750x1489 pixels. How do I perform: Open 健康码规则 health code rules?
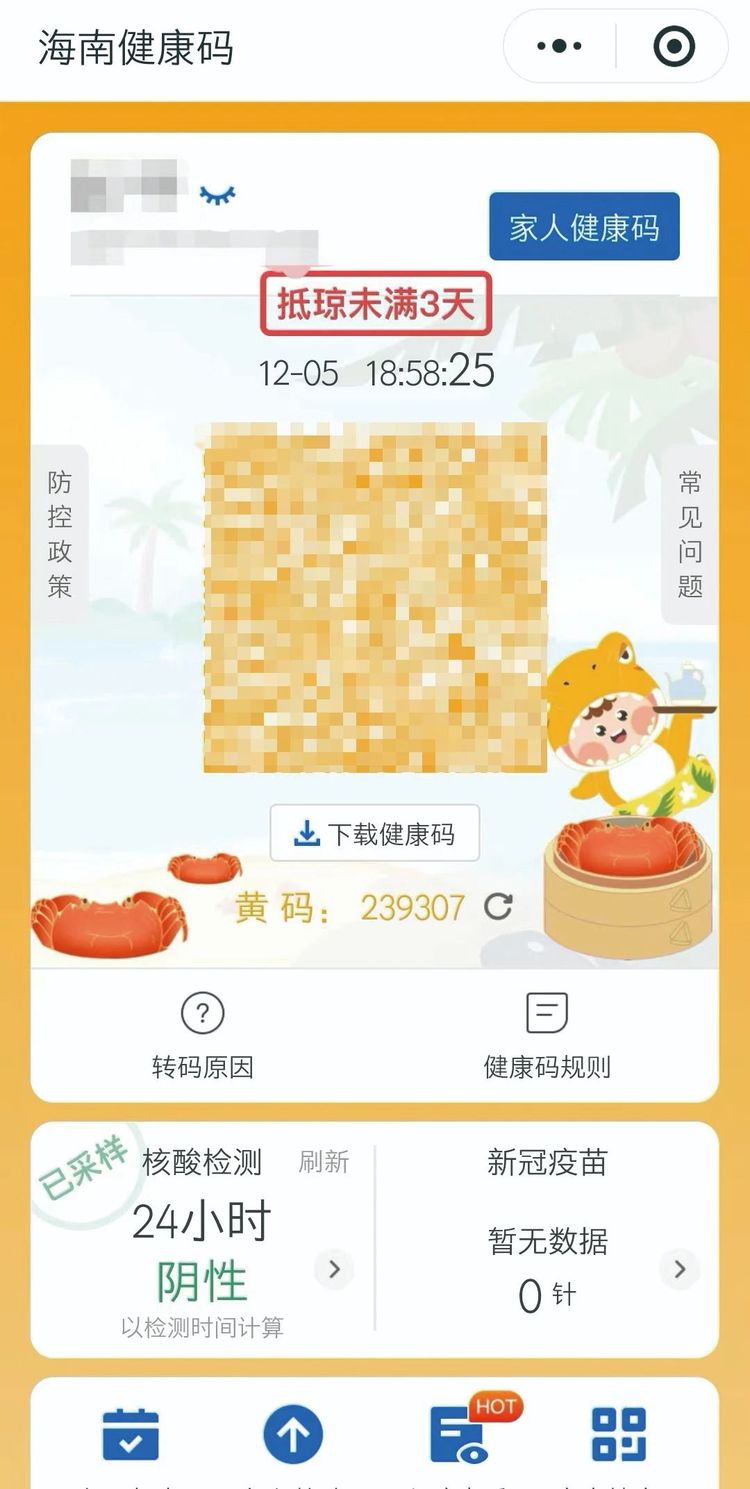[547, 1036]
